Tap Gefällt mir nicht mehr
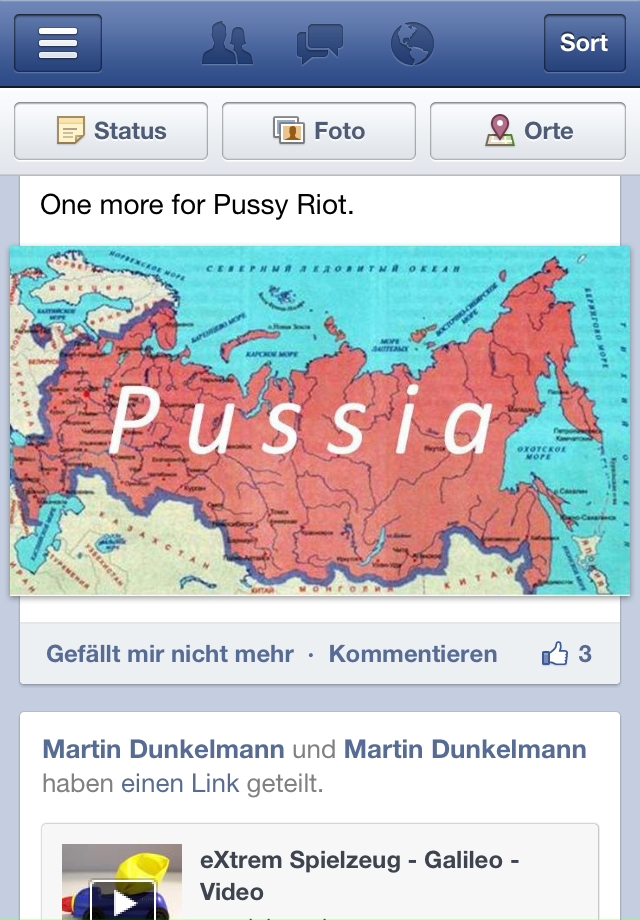This screenshot has width=640, height=920. coord(170,654)
